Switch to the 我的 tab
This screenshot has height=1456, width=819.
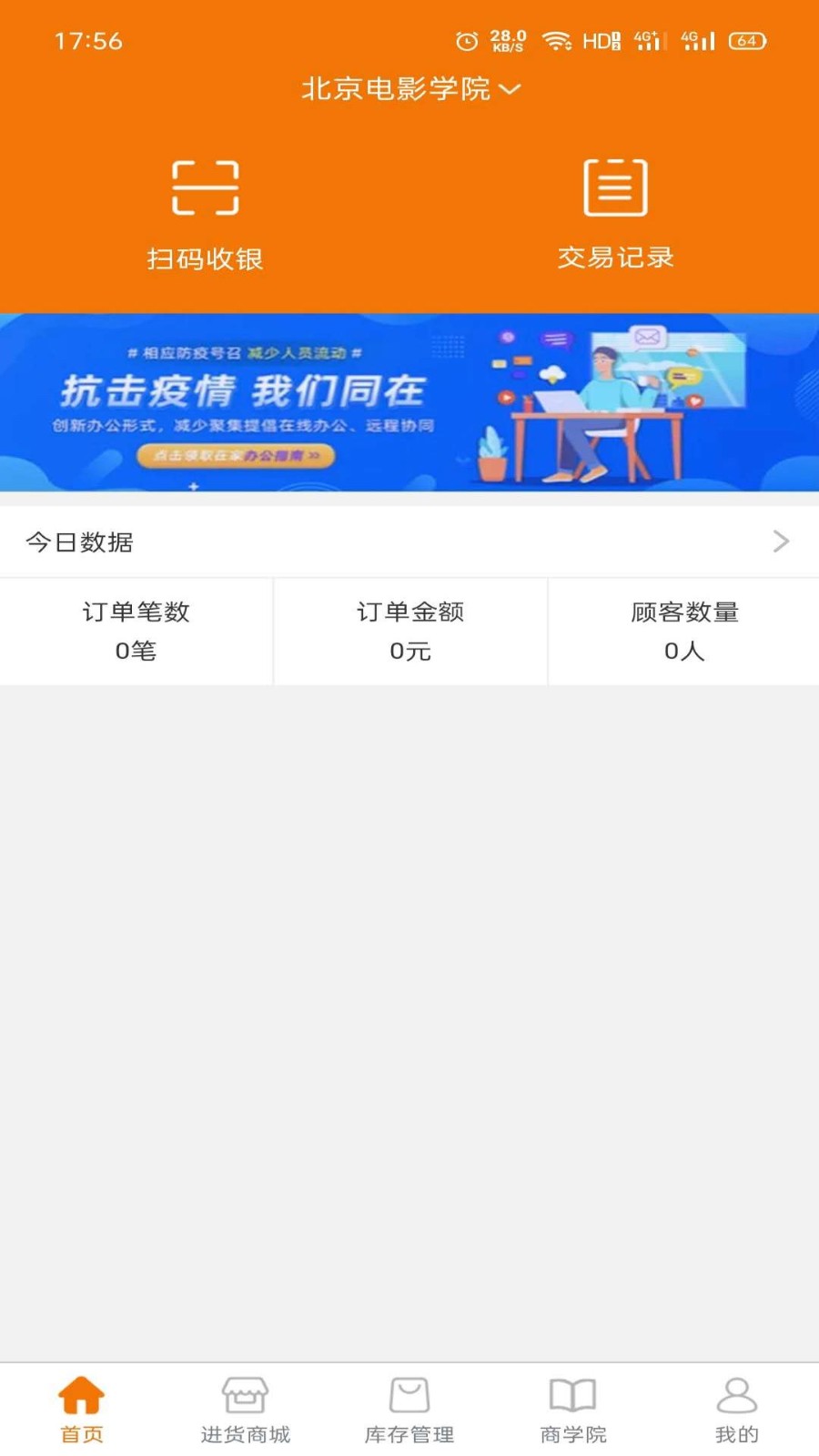tap(735, 1408)
